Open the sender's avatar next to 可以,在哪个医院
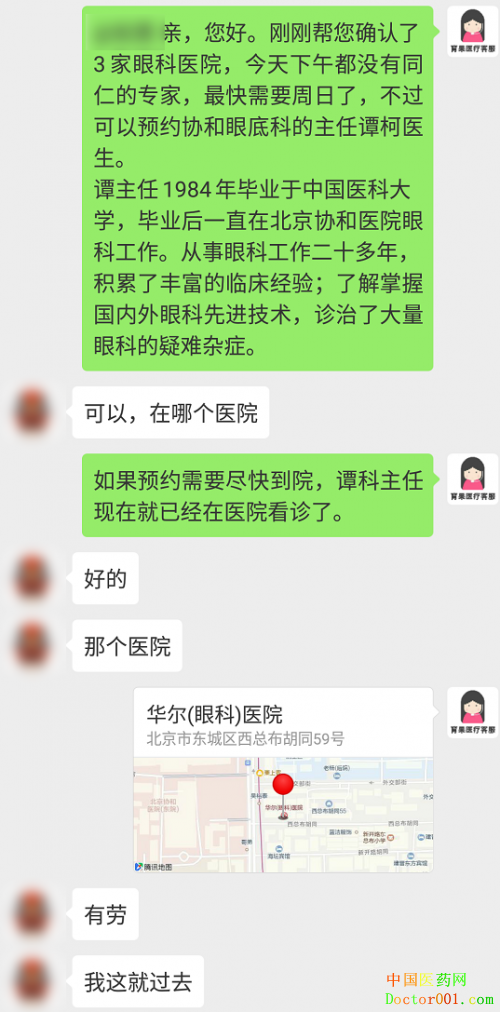The width and height of the screenshot is (500, 1012). tap(33, 411)
